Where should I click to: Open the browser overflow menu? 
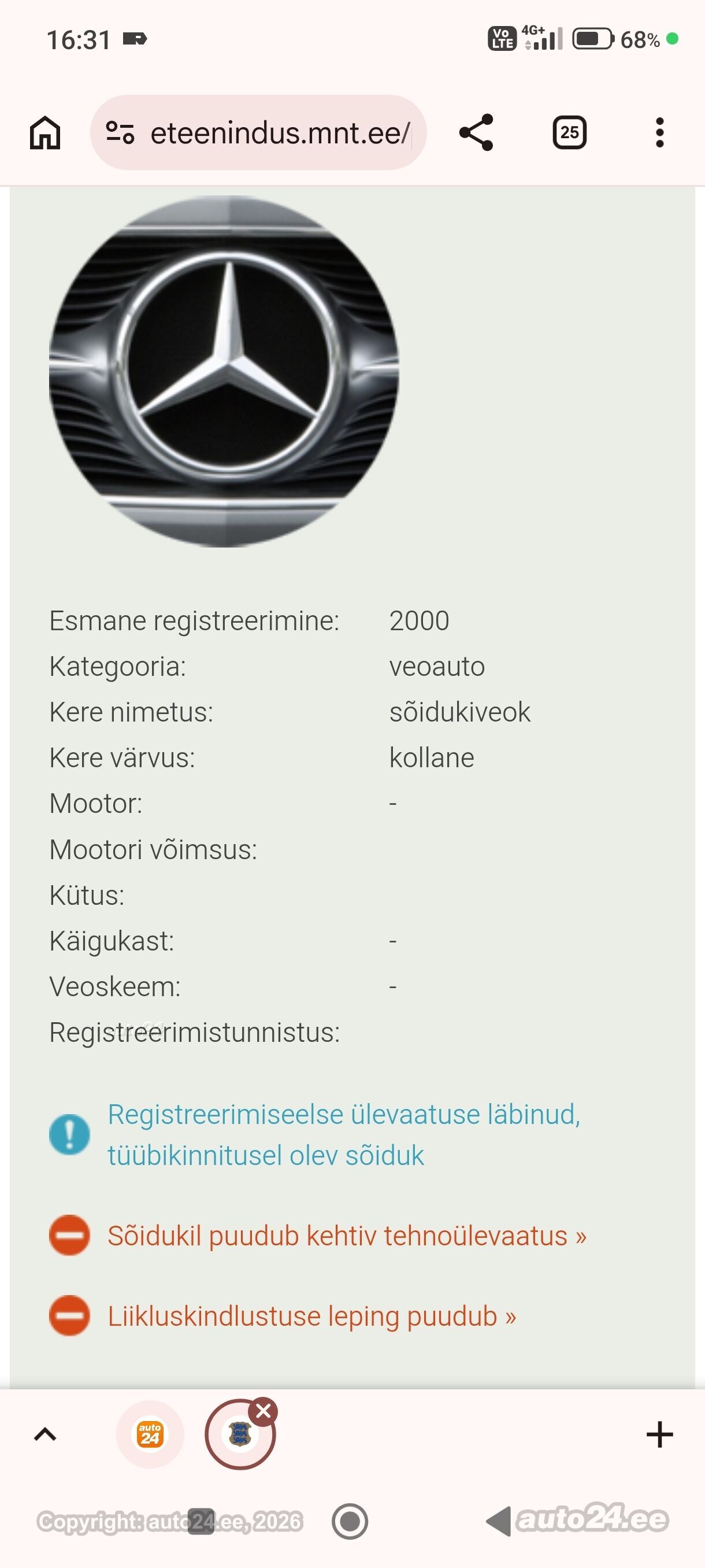659,133
